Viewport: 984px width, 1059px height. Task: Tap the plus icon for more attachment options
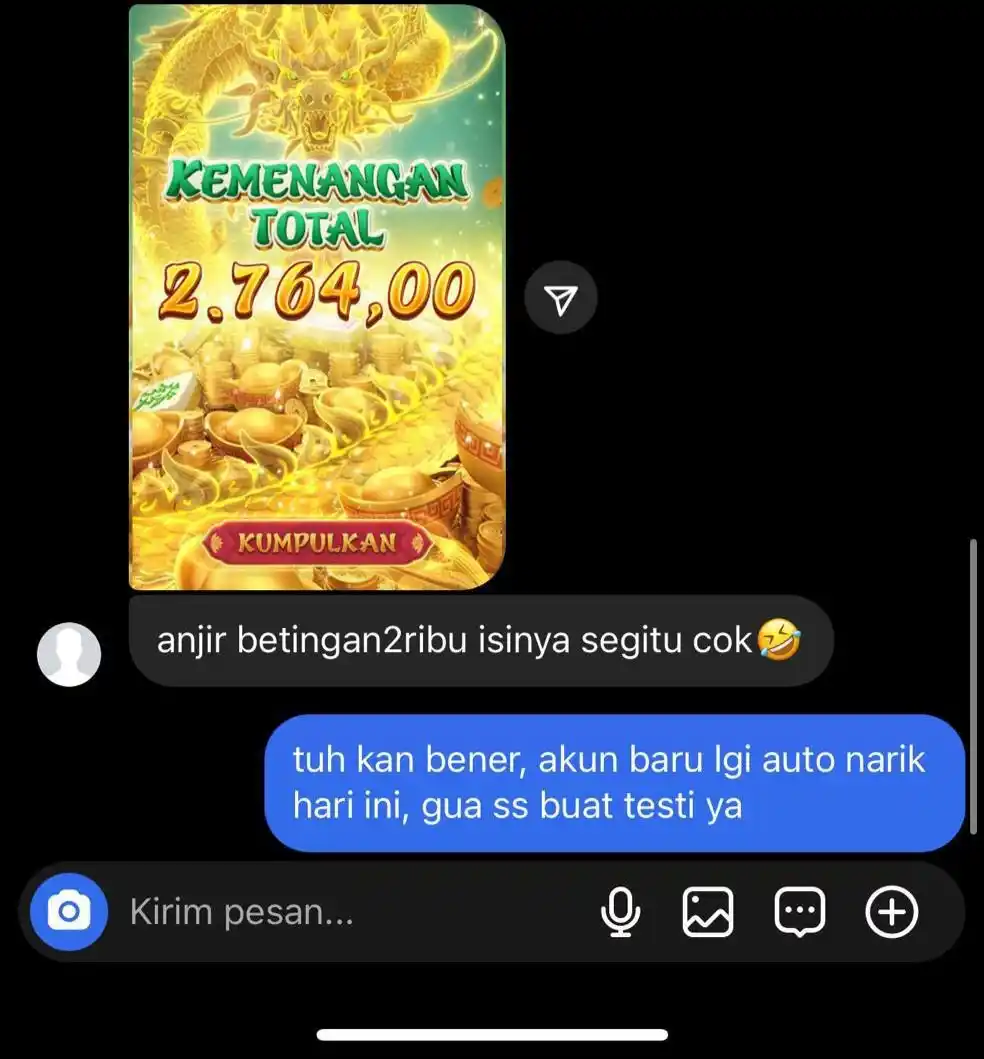pyautogui.click(x=891, y=911)
